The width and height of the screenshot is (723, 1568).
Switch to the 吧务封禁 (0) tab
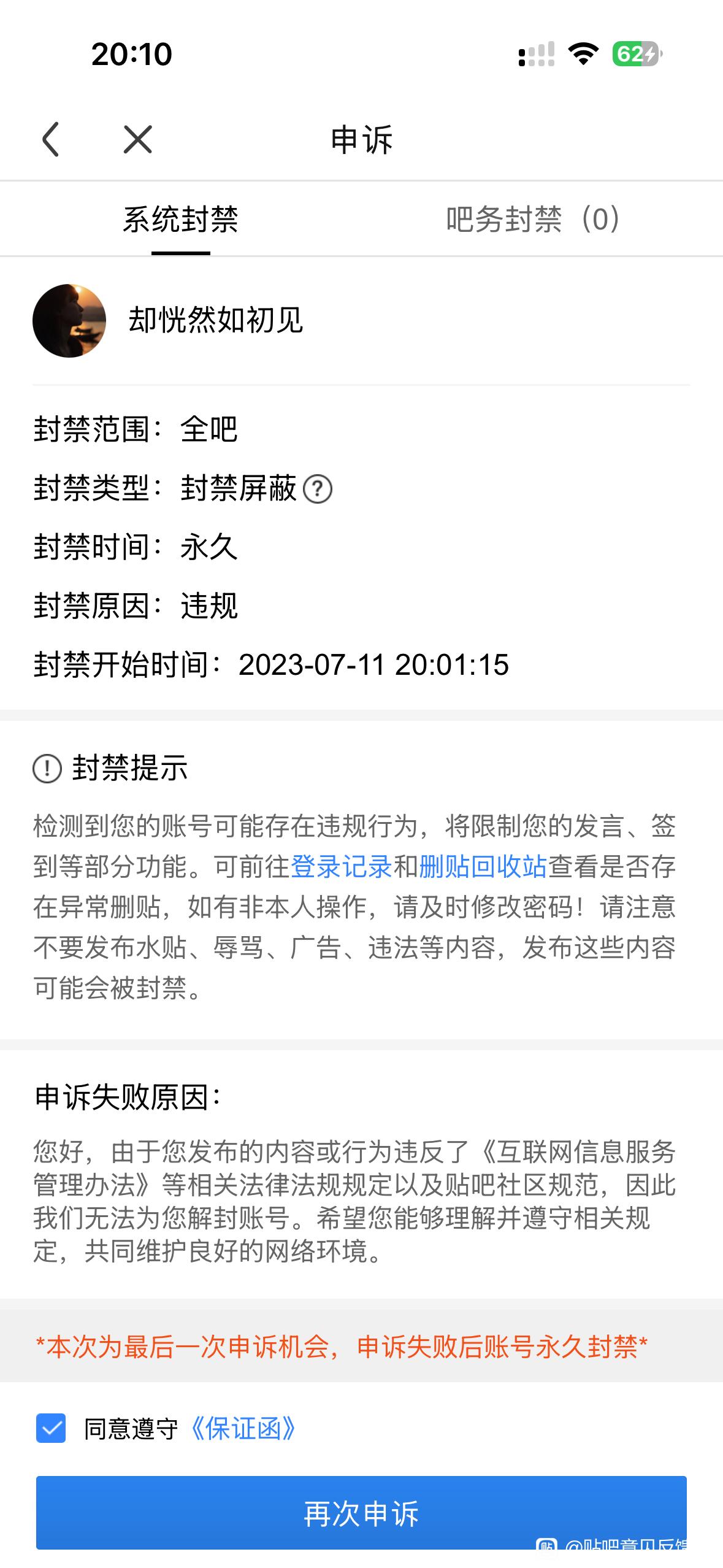(x=532, y=219)
